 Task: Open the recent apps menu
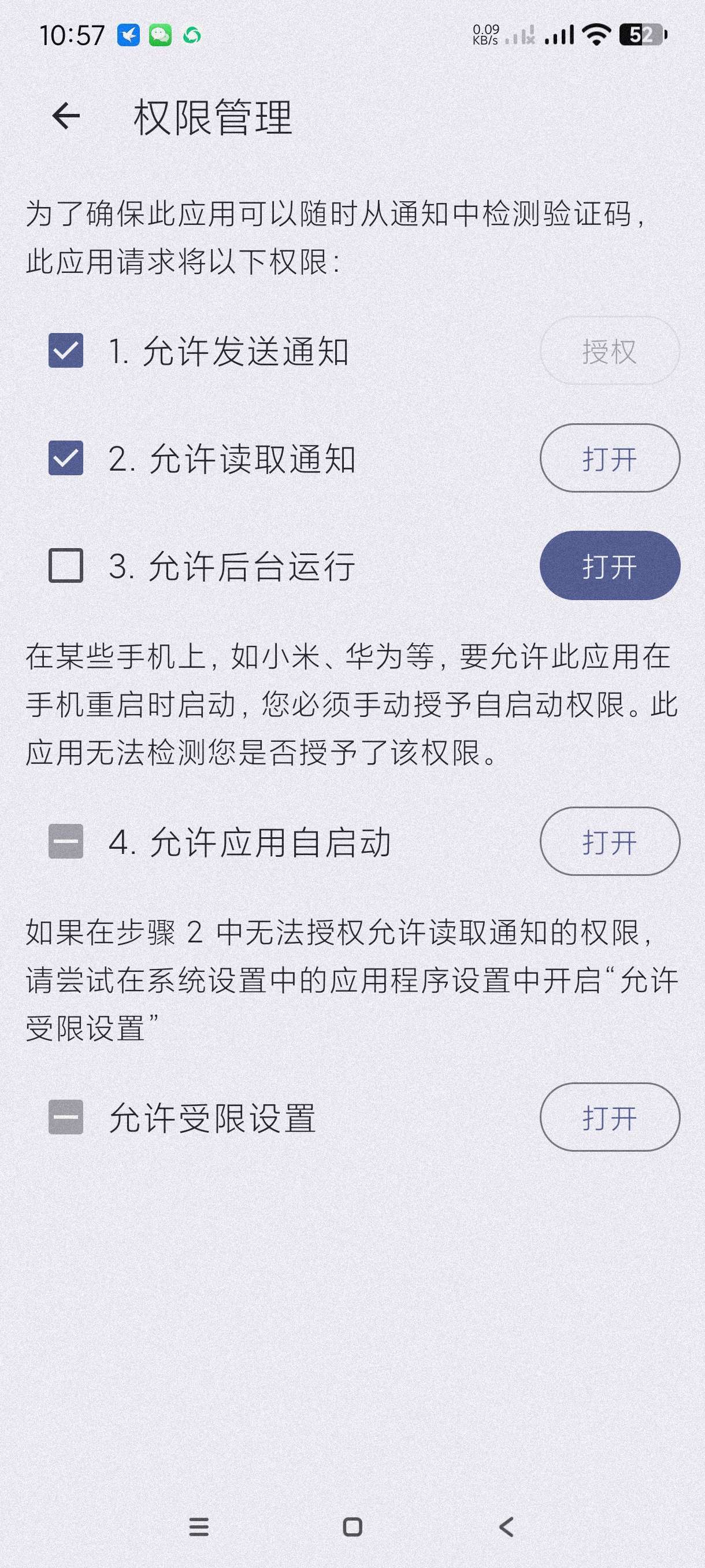tap(199, 1526)
